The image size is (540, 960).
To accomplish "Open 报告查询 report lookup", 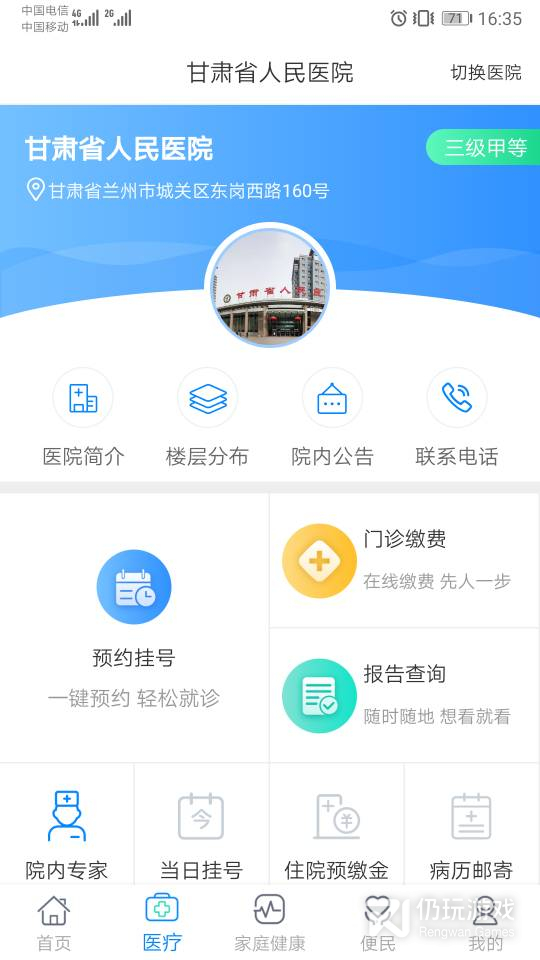I will tap(405, 696).
